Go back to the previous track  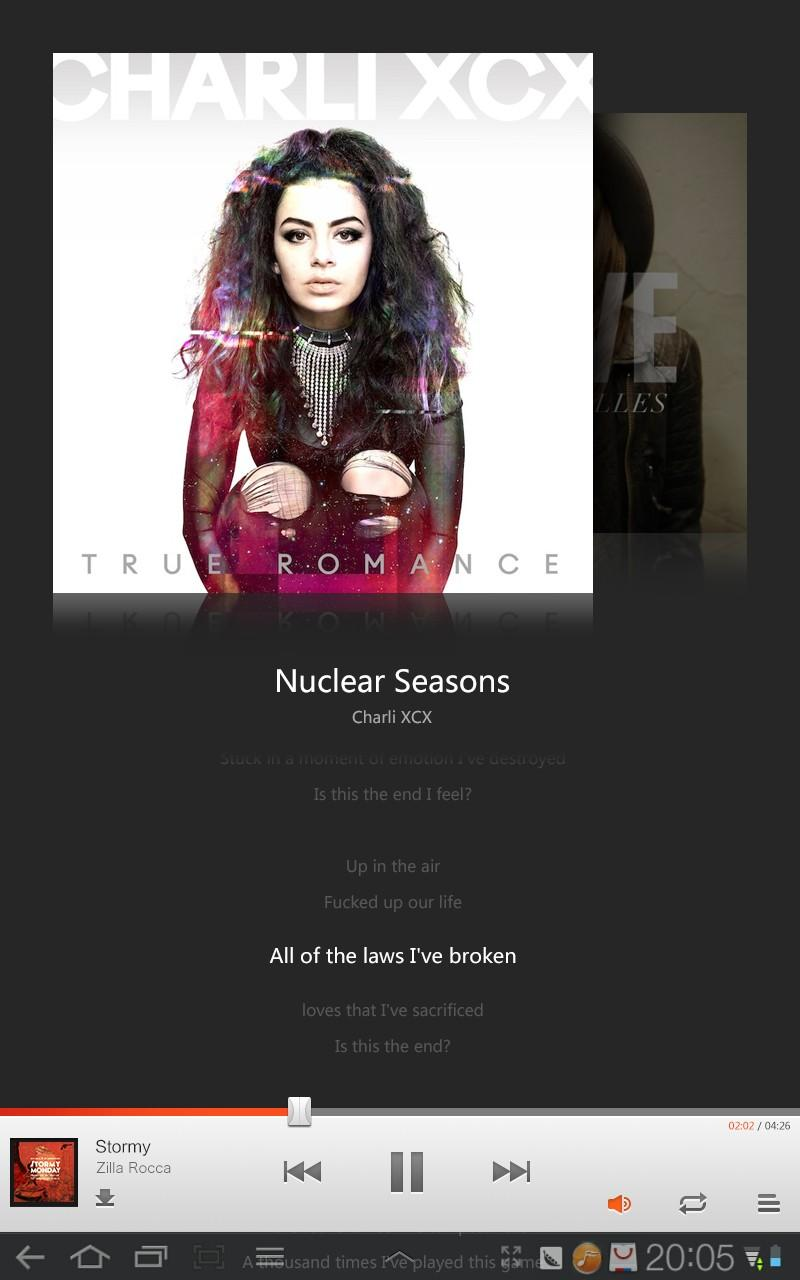pos(302,1171)
